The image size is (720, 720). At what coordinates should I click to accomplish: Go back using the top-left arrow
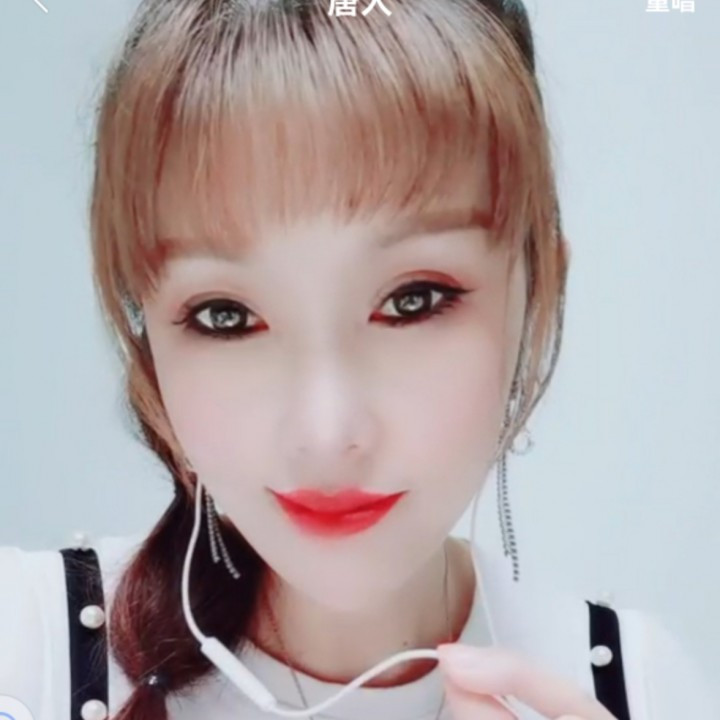[x=39, y=5]
